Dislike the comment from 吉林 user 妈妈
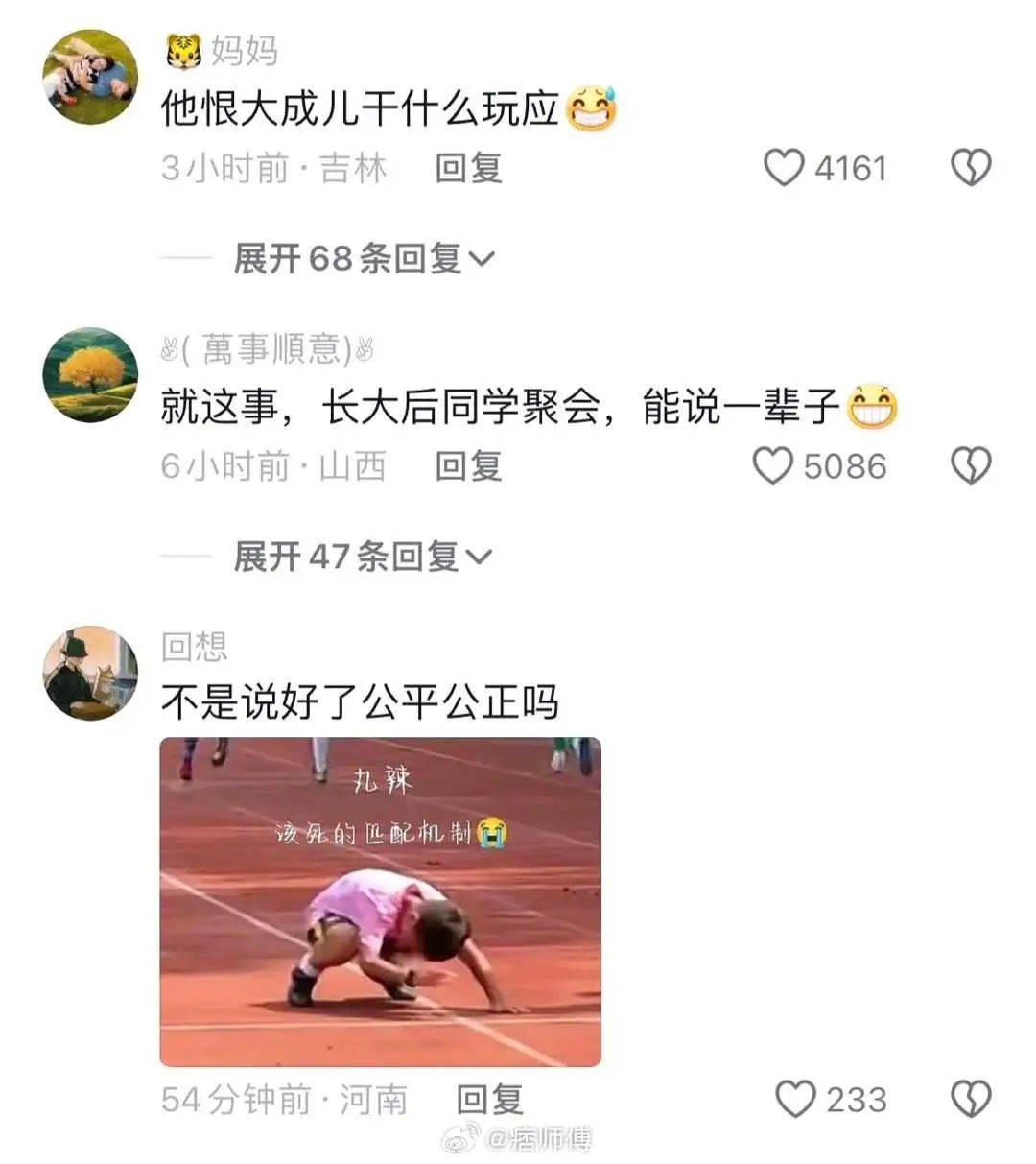The height and width of the screenshot is (1164, 1036). coord(970,169)
